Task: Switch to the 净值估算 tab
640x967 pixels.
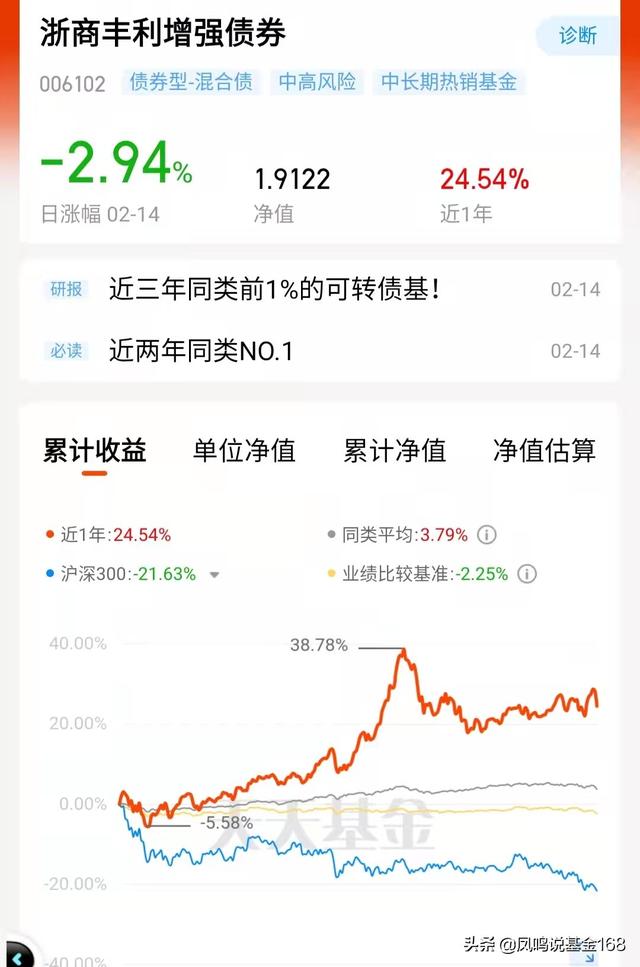Action: click(x=544, y=451)
